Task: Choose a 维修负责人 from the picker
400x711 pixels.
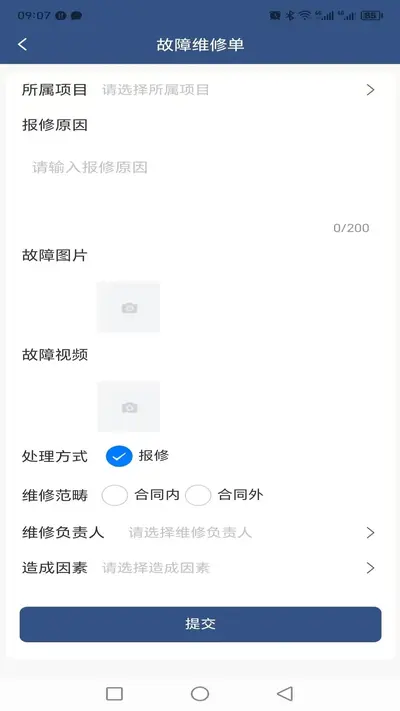Action: [200, 532]
